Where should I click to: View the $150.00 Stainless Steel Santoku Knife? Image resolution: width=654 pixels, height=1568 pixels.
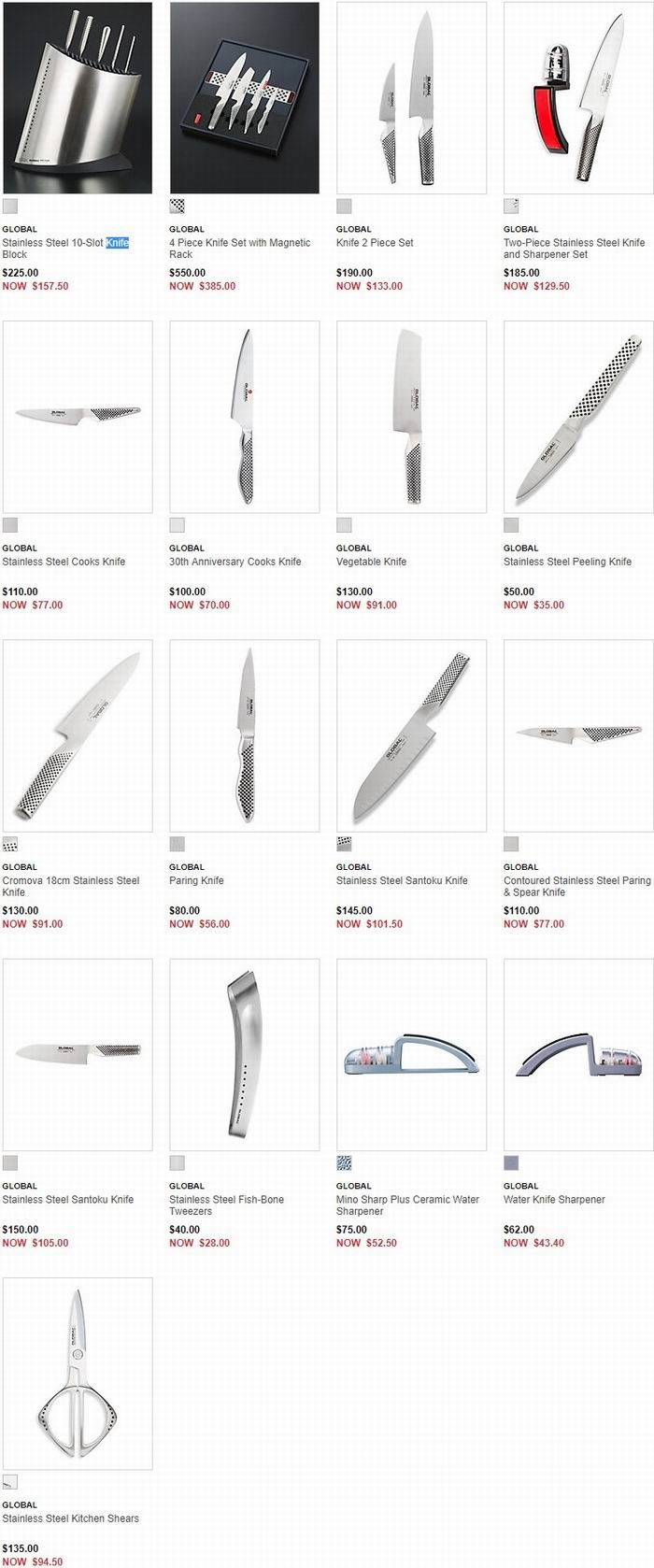[77, 1054]
